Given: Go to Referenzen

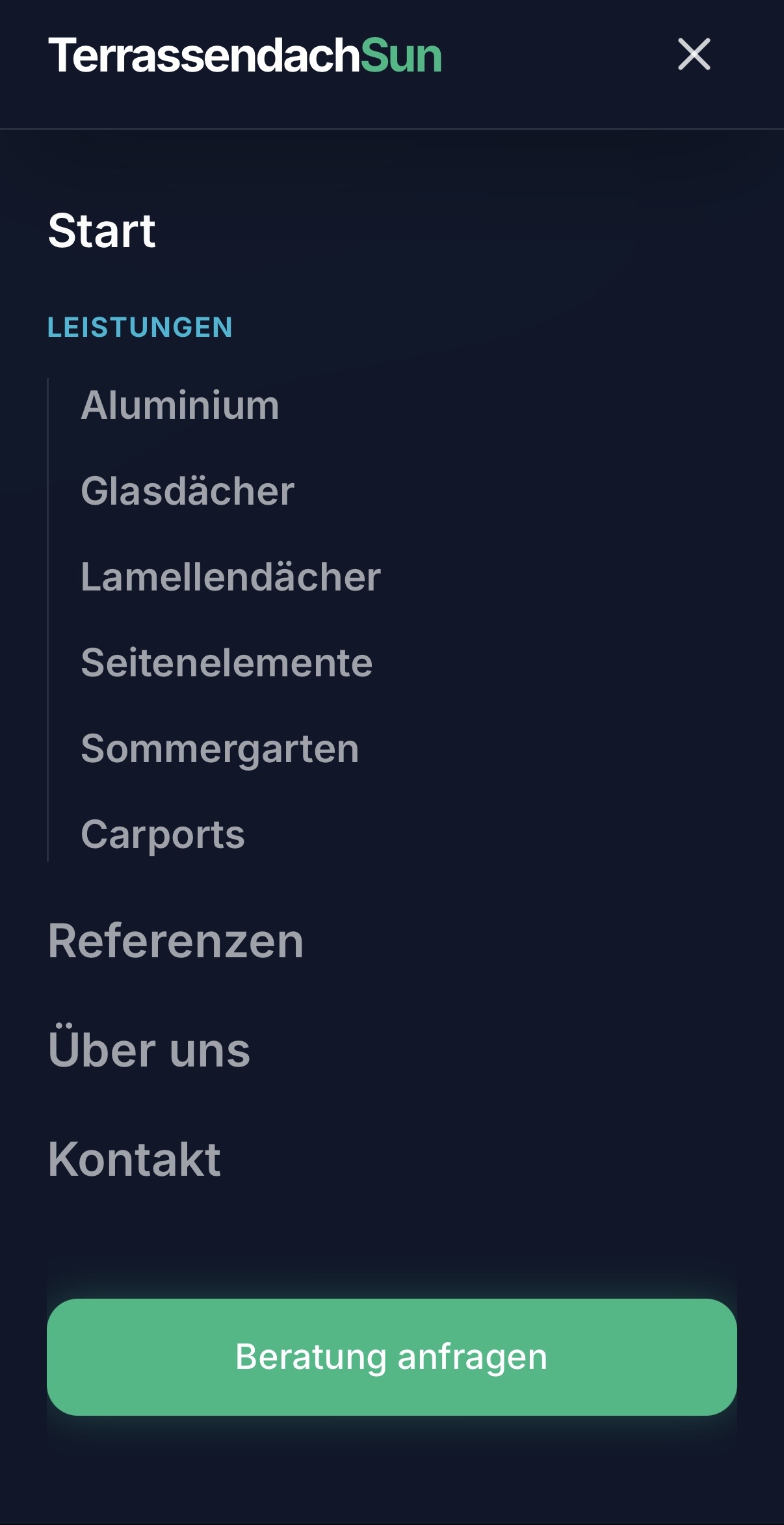Looking at the screenshot, I should 176,941.
